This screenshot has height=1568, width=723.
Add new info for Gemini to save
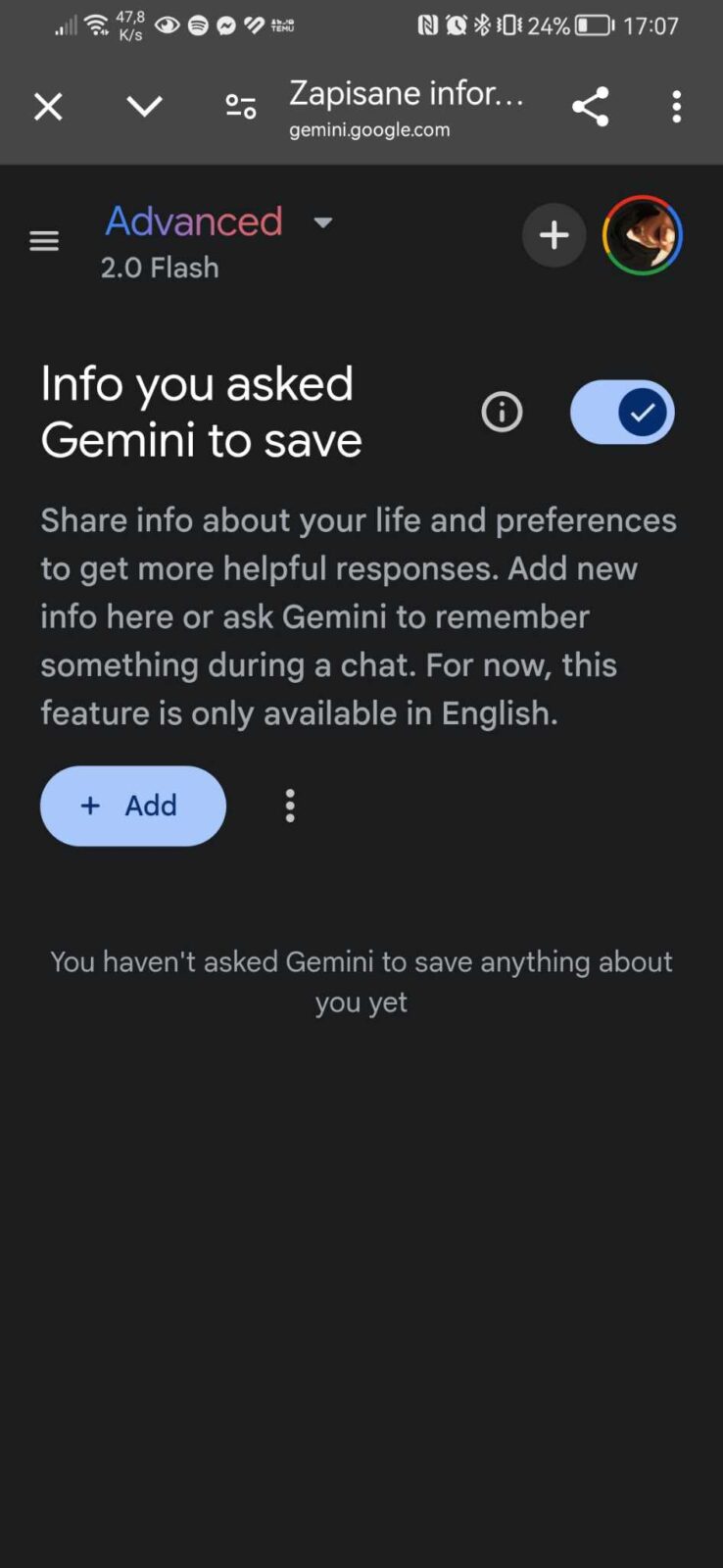point(133,806)
